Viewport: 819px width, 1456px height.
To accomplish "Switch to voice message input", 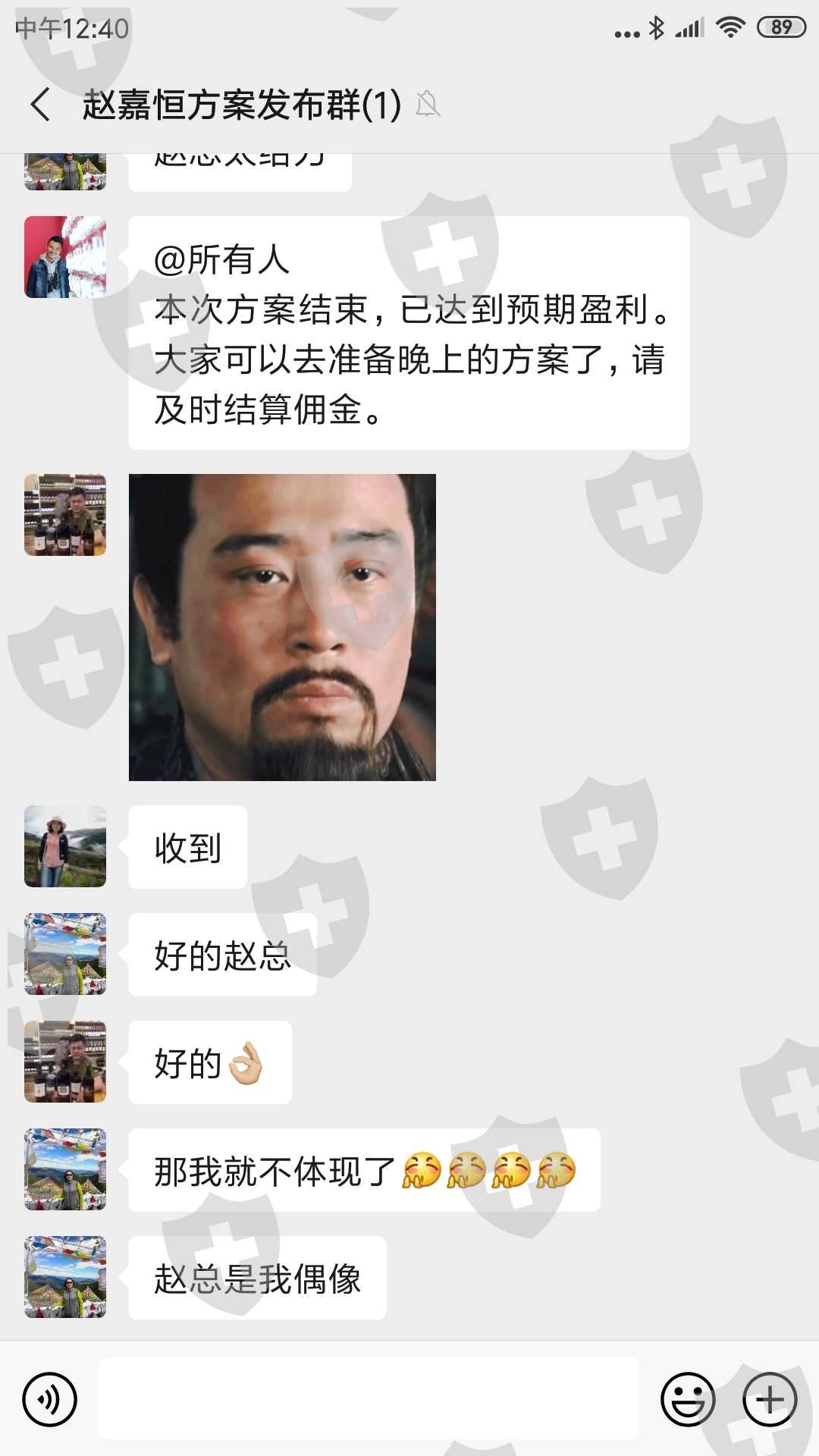I will [x=50, y=1399].
